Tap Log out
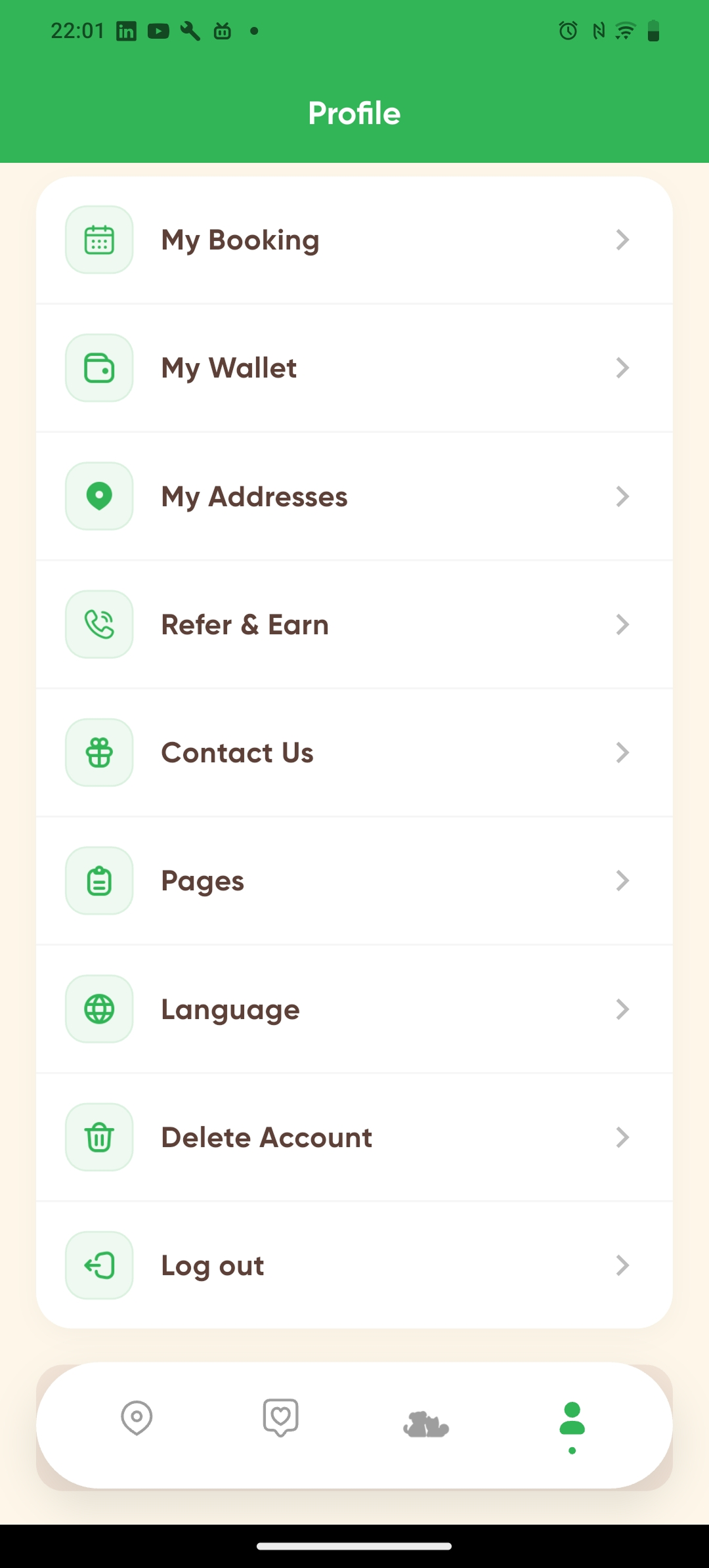The image size is (709, 1568). [354, 1265]
